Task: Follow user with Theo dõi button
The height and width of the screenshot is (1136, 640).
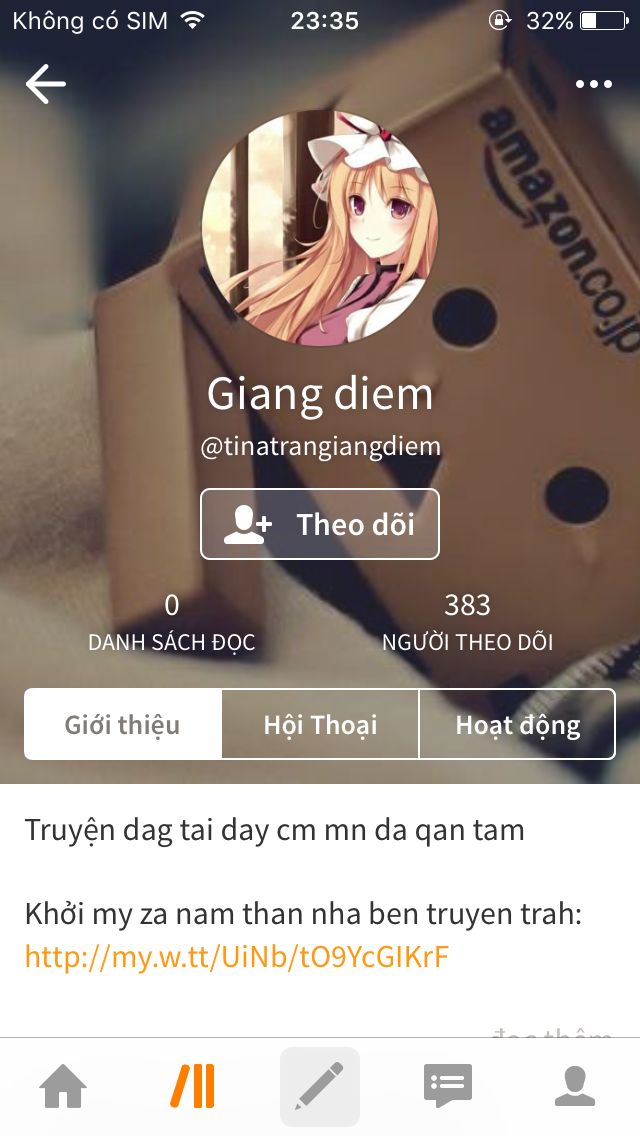Action: coord(320,524)
